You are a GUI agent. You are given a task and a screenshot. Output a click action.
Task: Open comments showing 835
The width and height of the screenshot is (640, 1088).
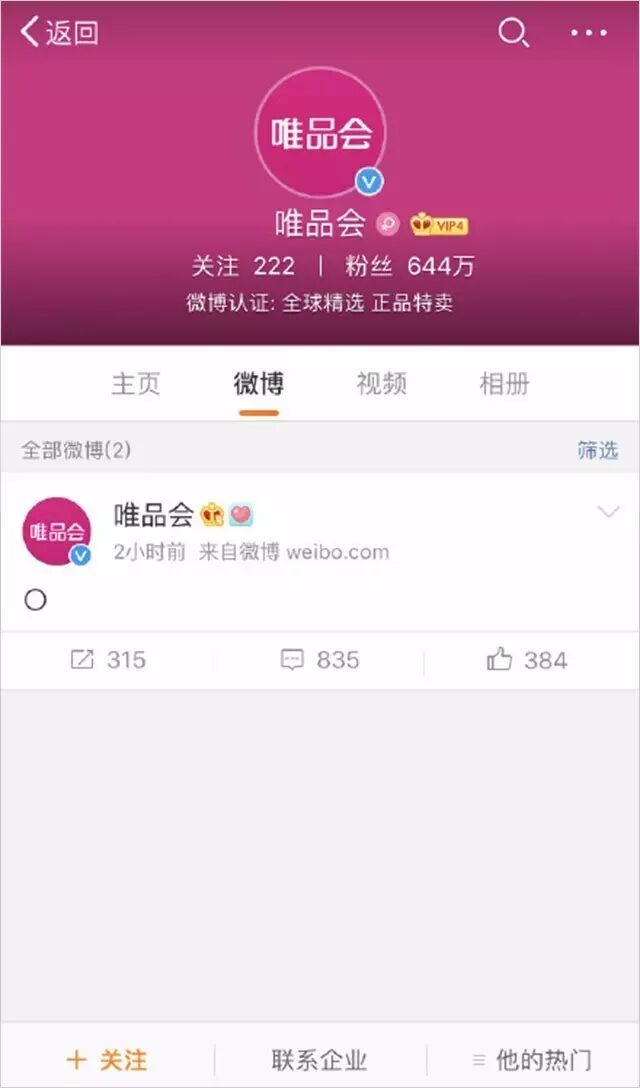320,660
